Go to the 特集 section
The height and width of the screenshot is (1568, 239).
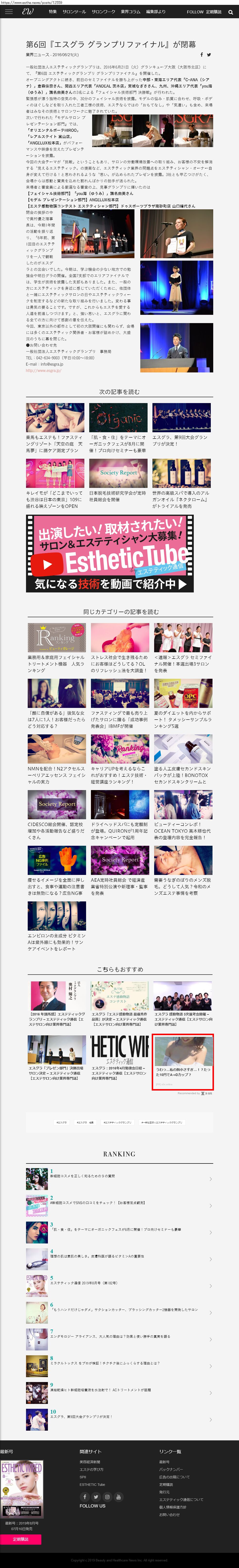[53, 12]
